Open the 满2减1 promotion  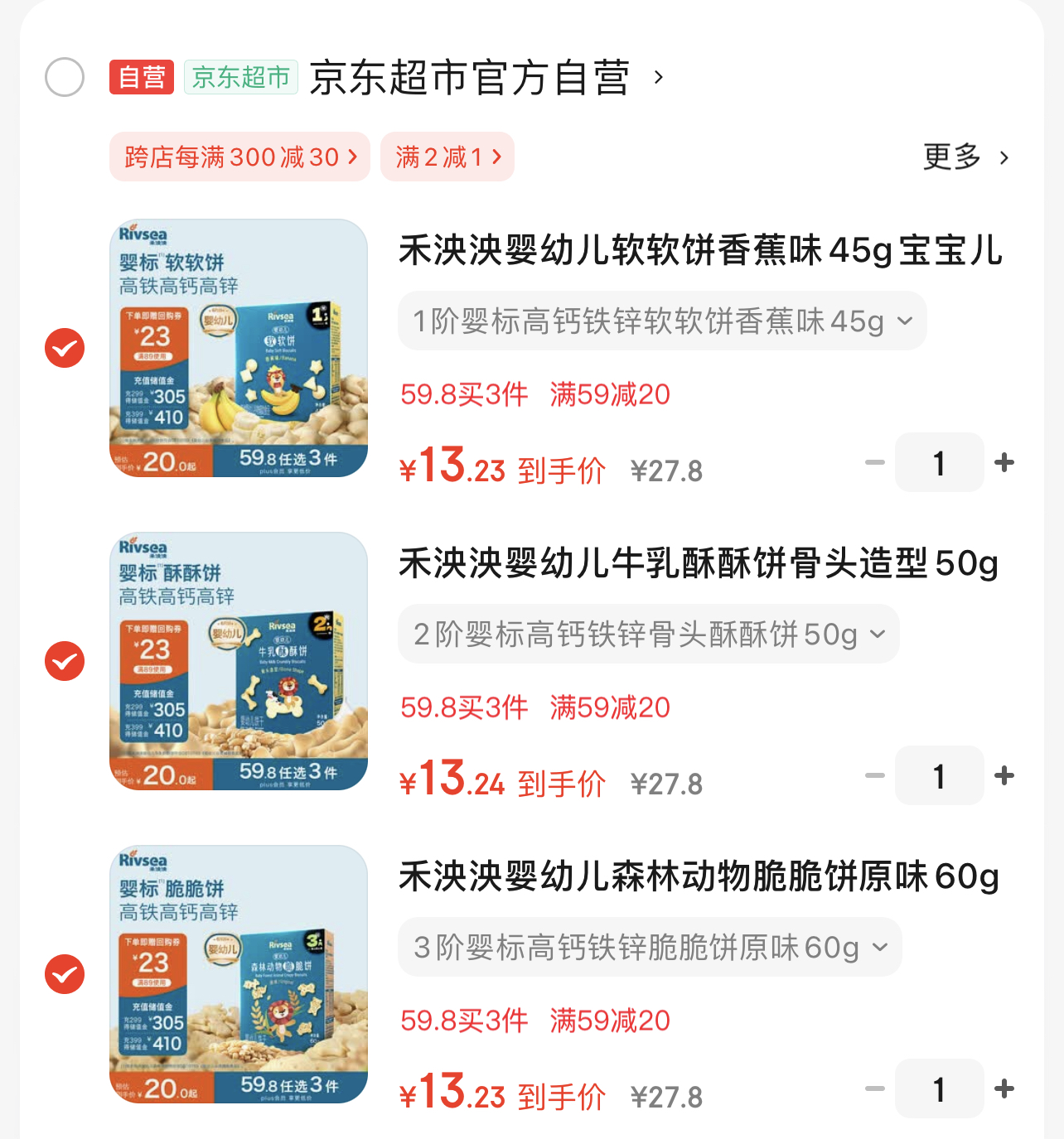pos(447,157)
